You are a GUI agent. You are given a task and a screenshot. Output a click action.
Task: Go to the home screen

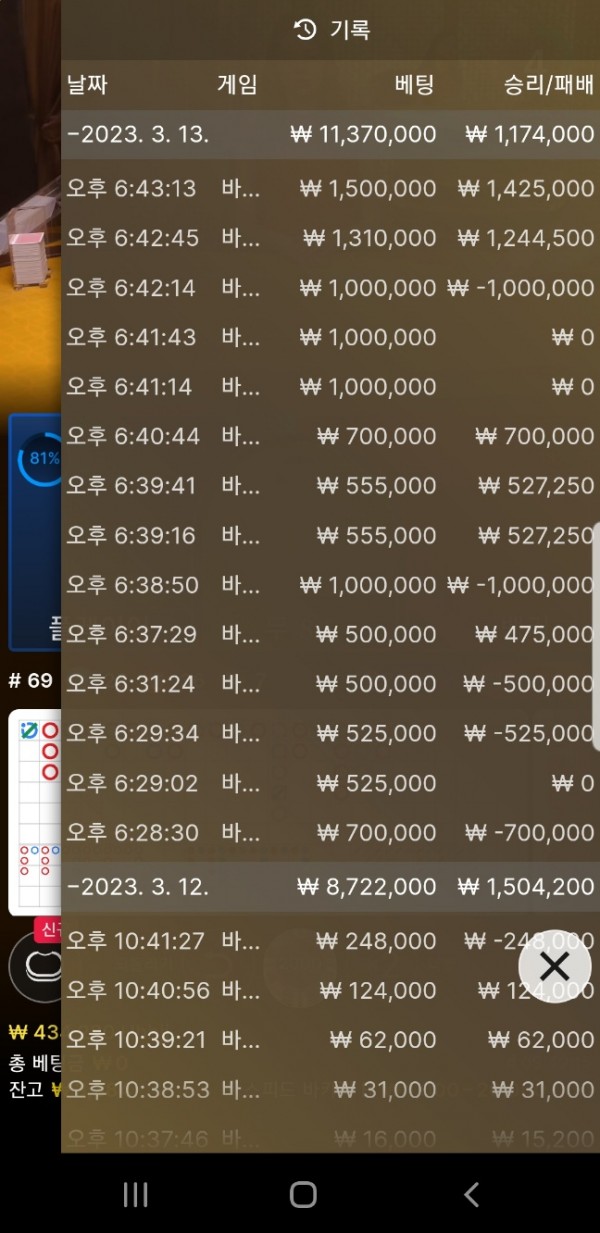coord(303,1194)
